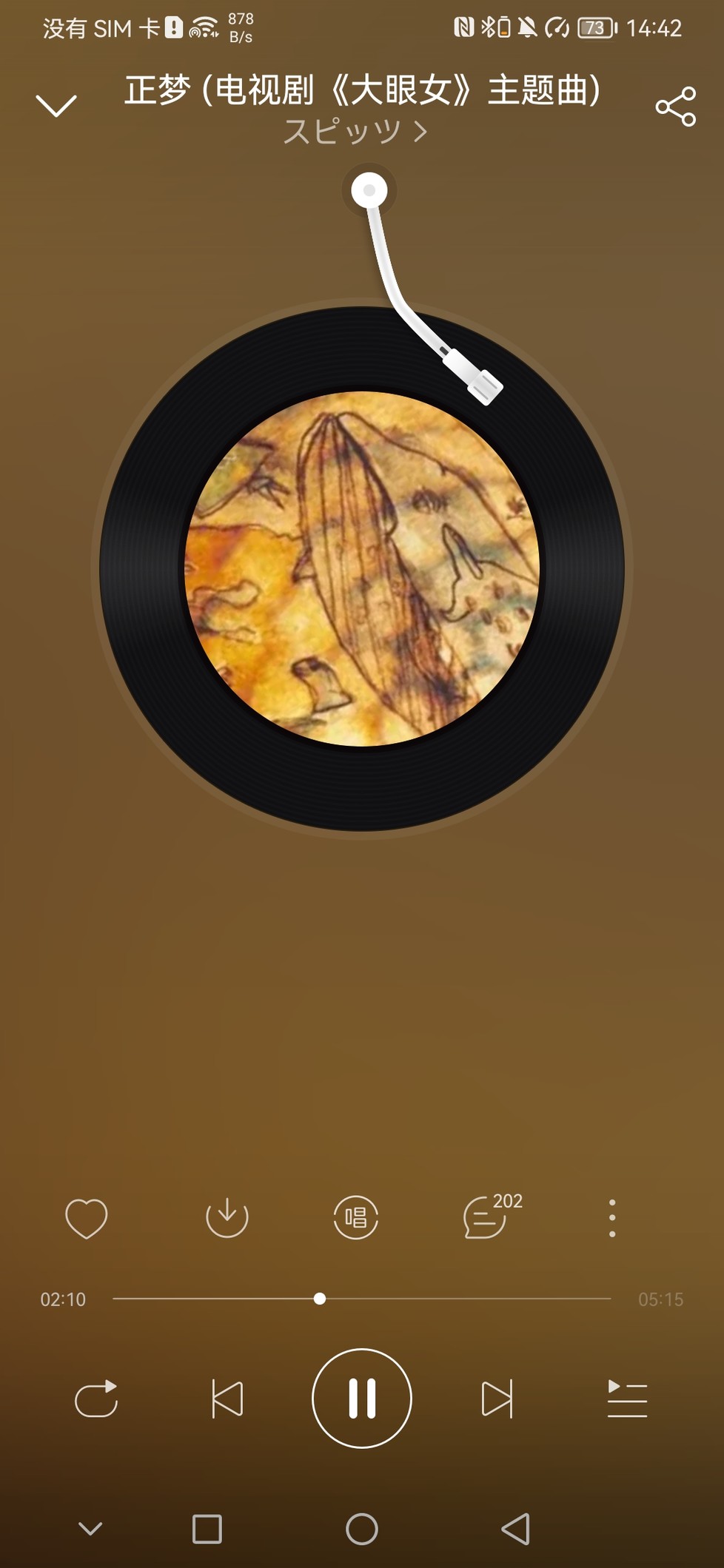724x1568 pixels.
Task: View the 202 comments
Action: pos(492,1216)
